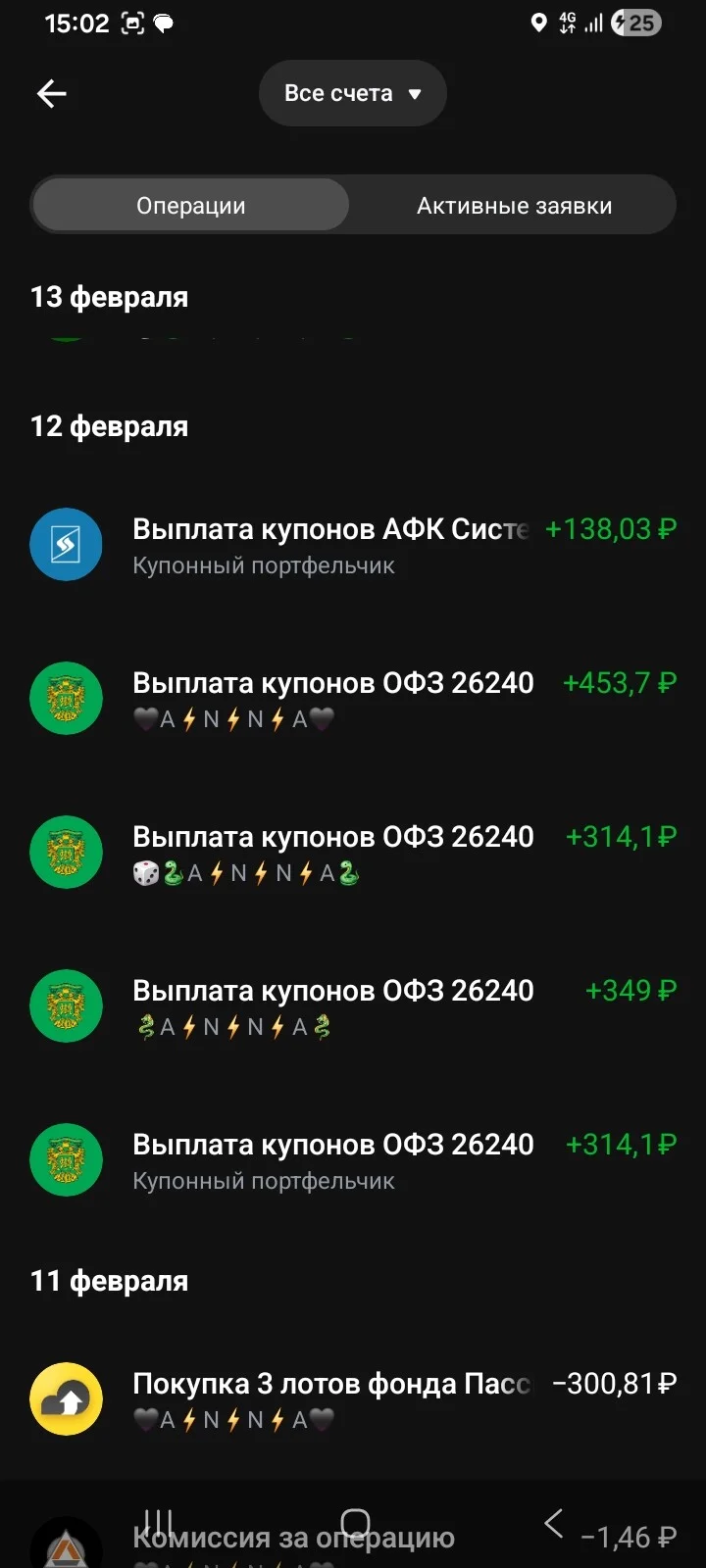Open ОФЗ 26240 payout +314,1 ₽ with dice emoji
The image size is (706, 1568).
pos(353,853)
